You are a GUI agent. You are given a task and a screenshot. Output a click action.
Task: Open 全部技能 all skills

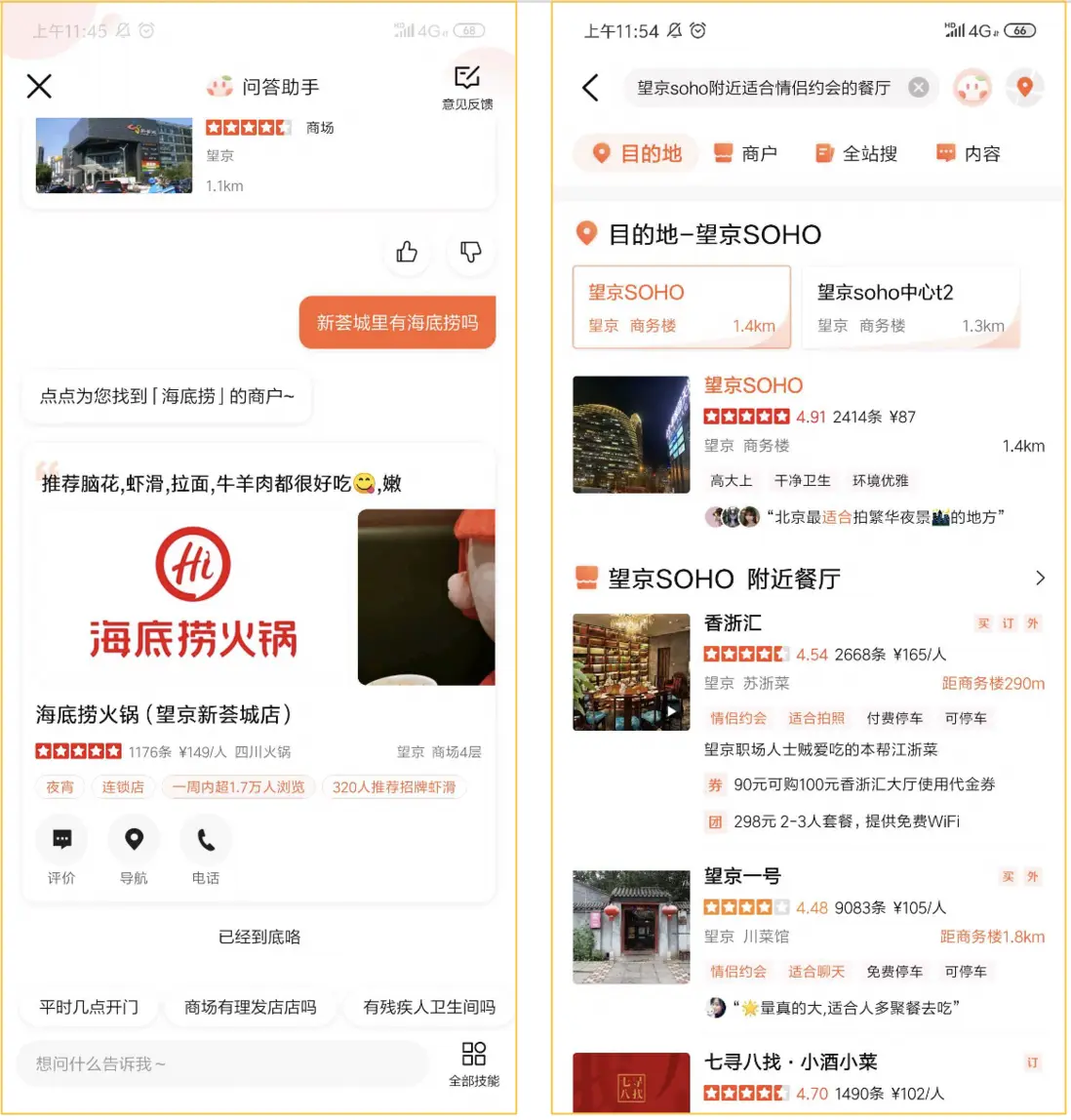click(474, 1062)
